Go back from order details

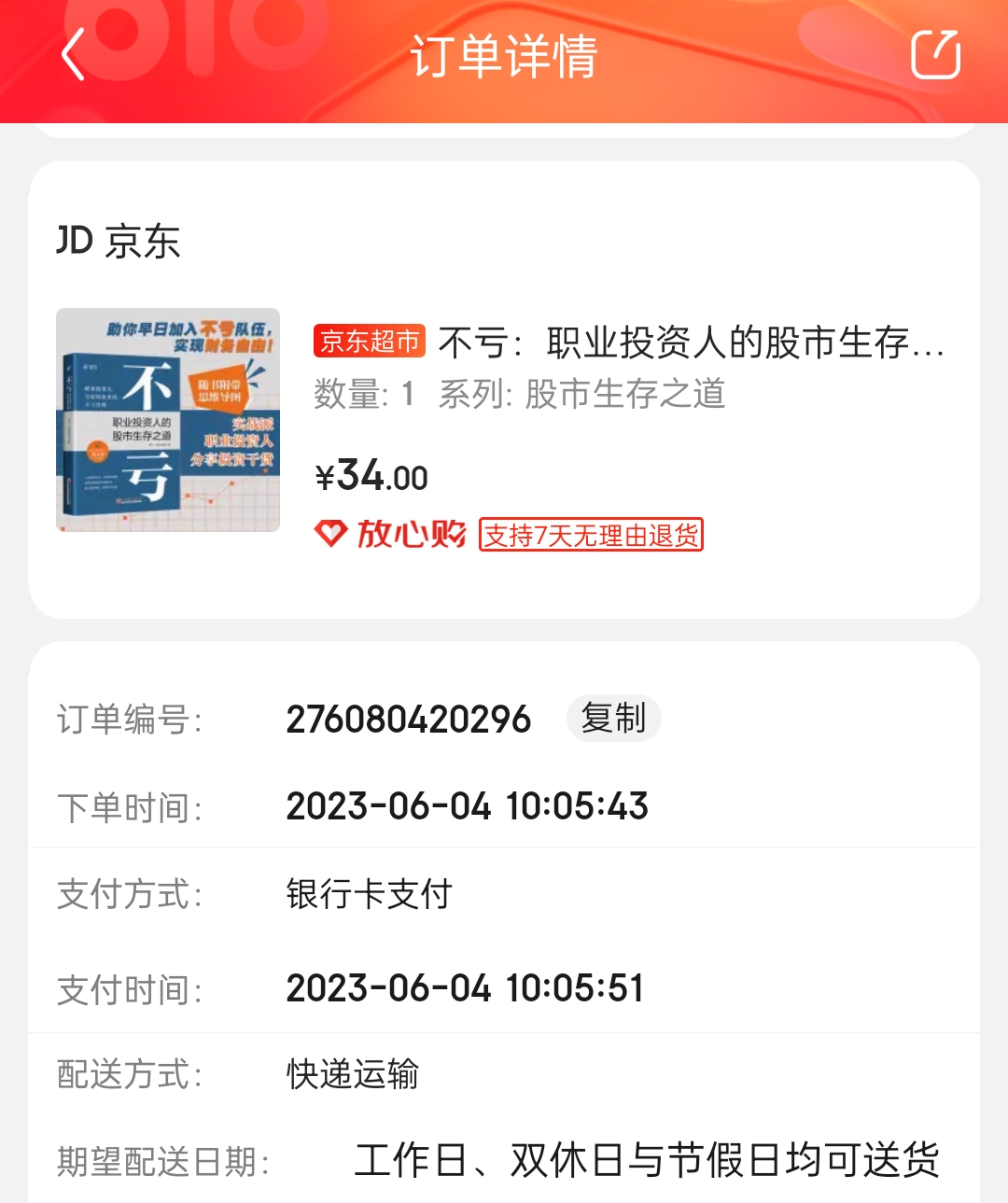point(74,54)
